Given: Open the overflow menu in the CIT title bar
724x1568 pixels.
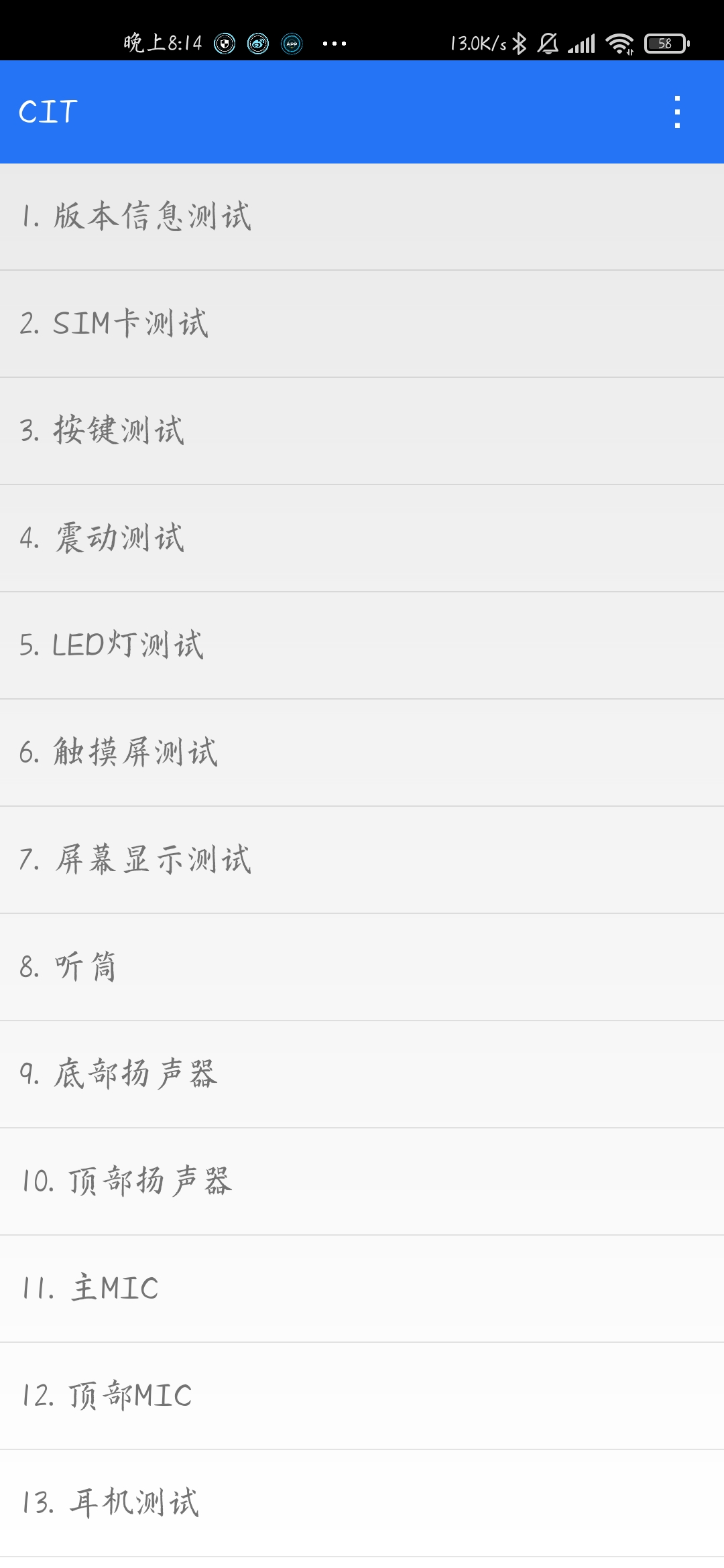Looking at the screenshot, I should click(x=678, y=111).
